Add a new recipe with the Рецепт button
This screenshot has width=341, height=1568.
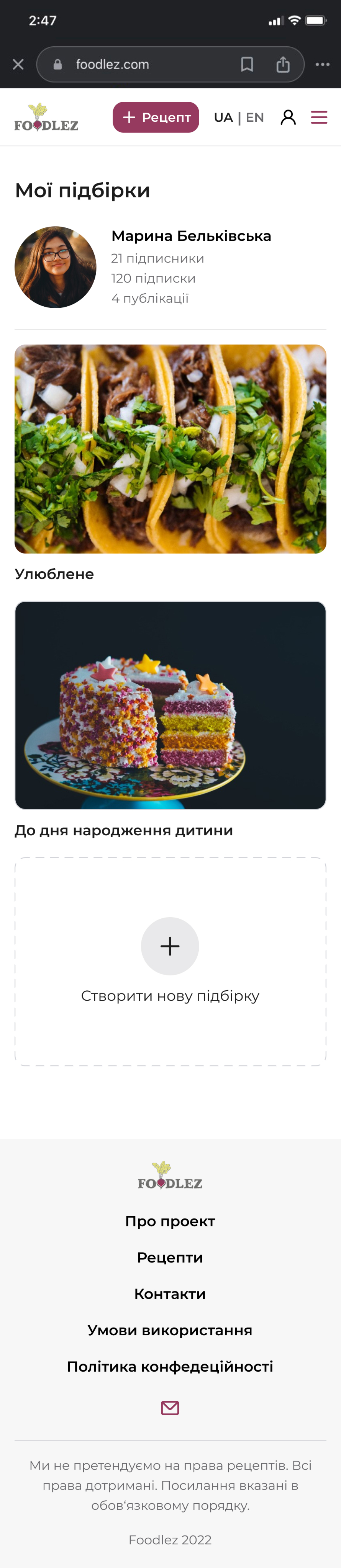(156, 118)
